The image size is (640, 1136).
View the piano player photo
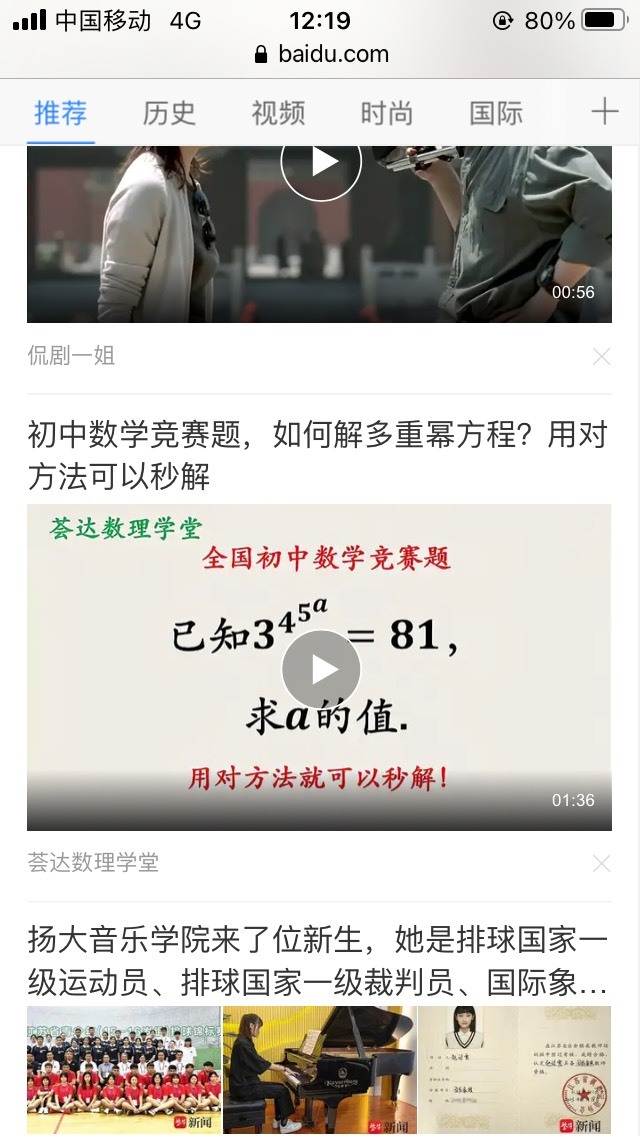320,1070
